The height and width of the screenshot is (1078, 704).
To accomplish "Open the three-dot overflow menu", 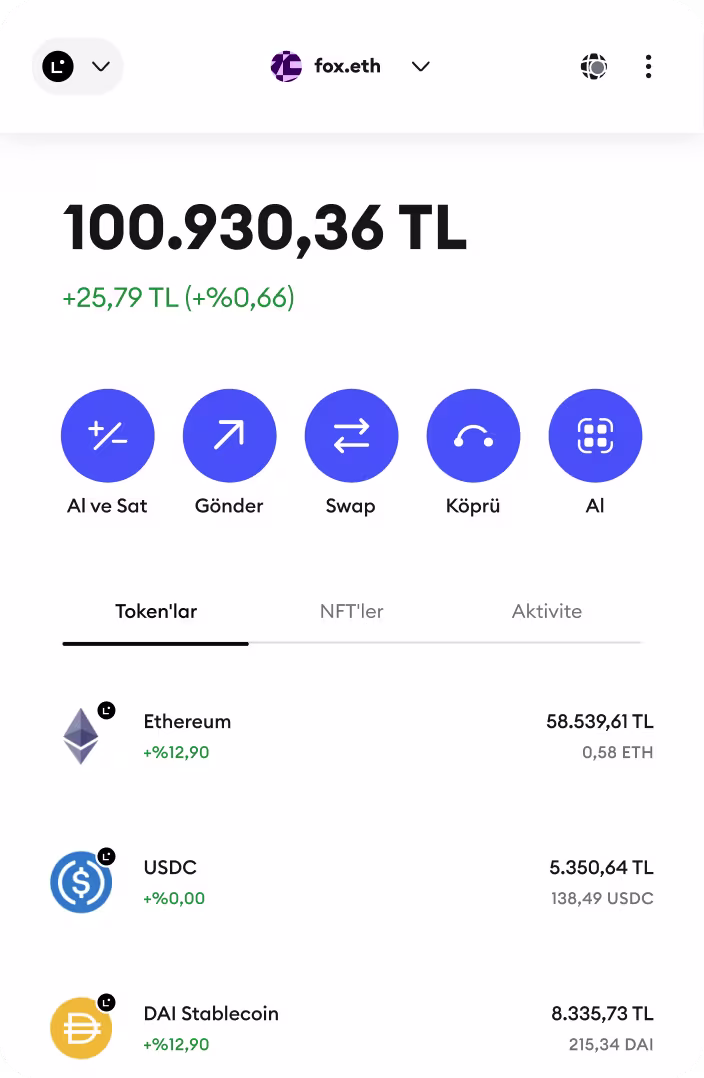I will (649, 67).
